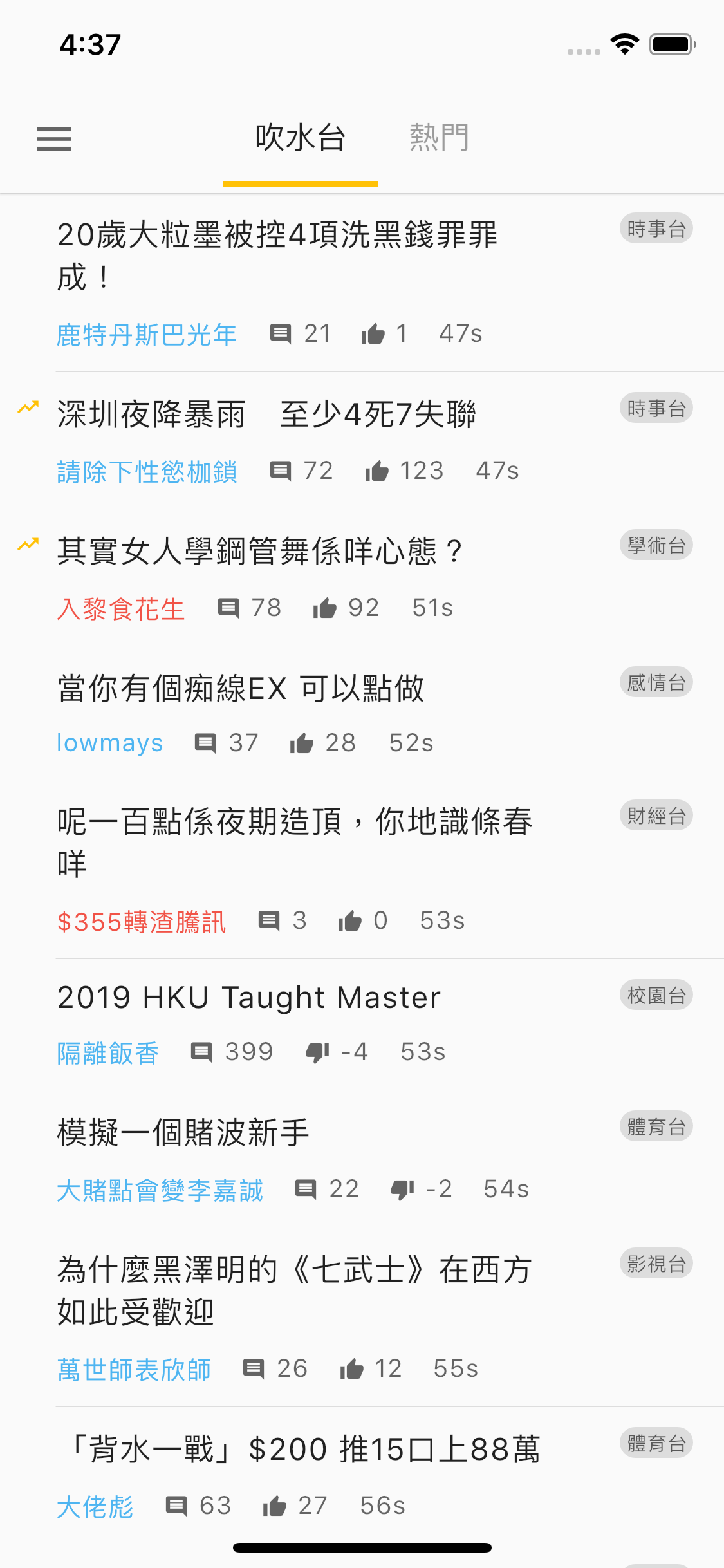Switch to the 熱門 tab

pos(439,138)
